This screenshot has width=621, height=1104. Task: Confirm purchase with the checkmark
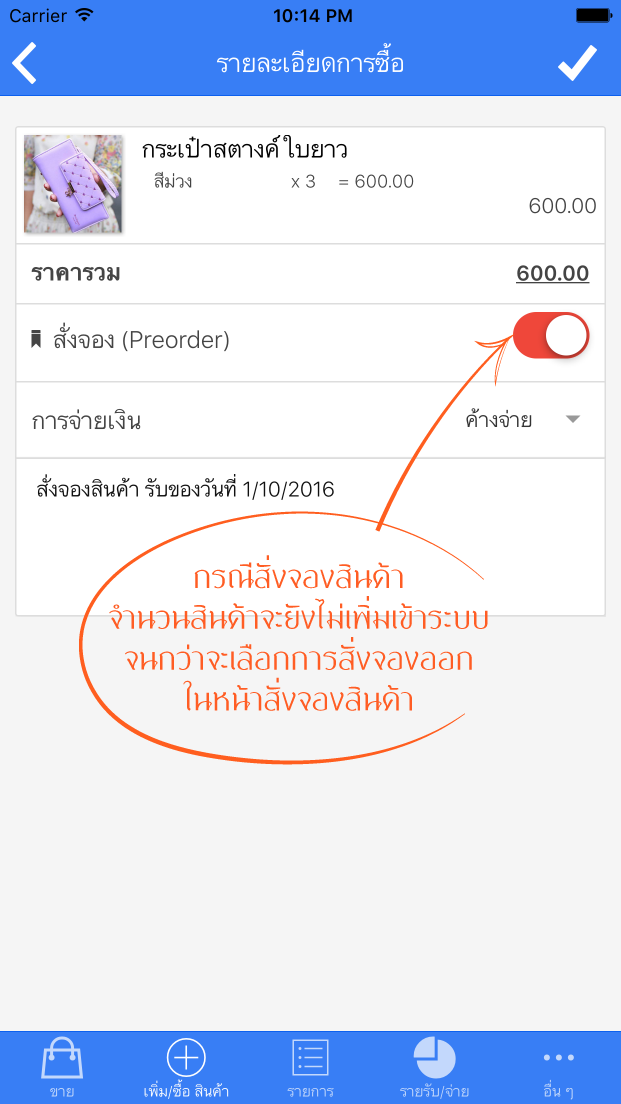577,63
